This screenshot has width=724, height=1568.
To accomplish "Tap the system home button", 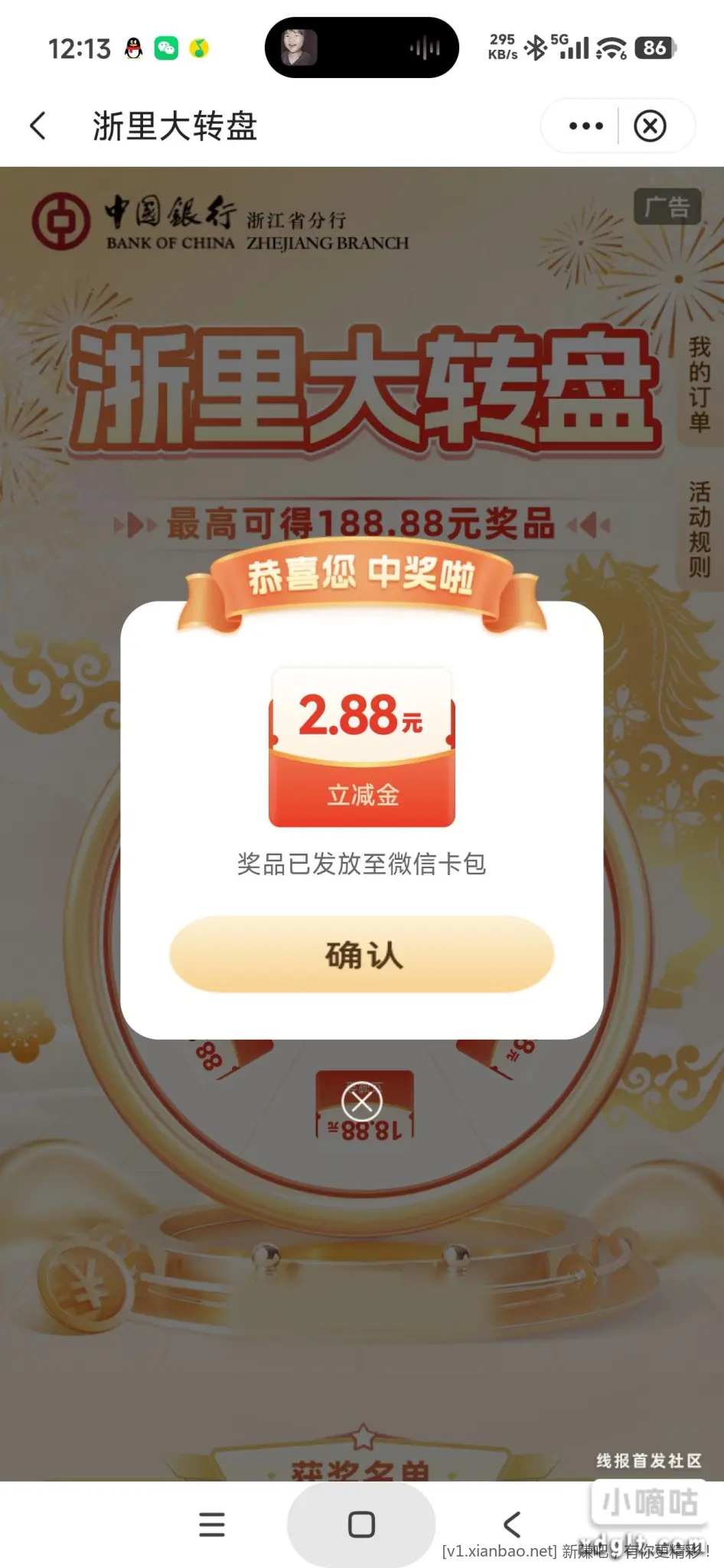I will tap(361, 1524).
